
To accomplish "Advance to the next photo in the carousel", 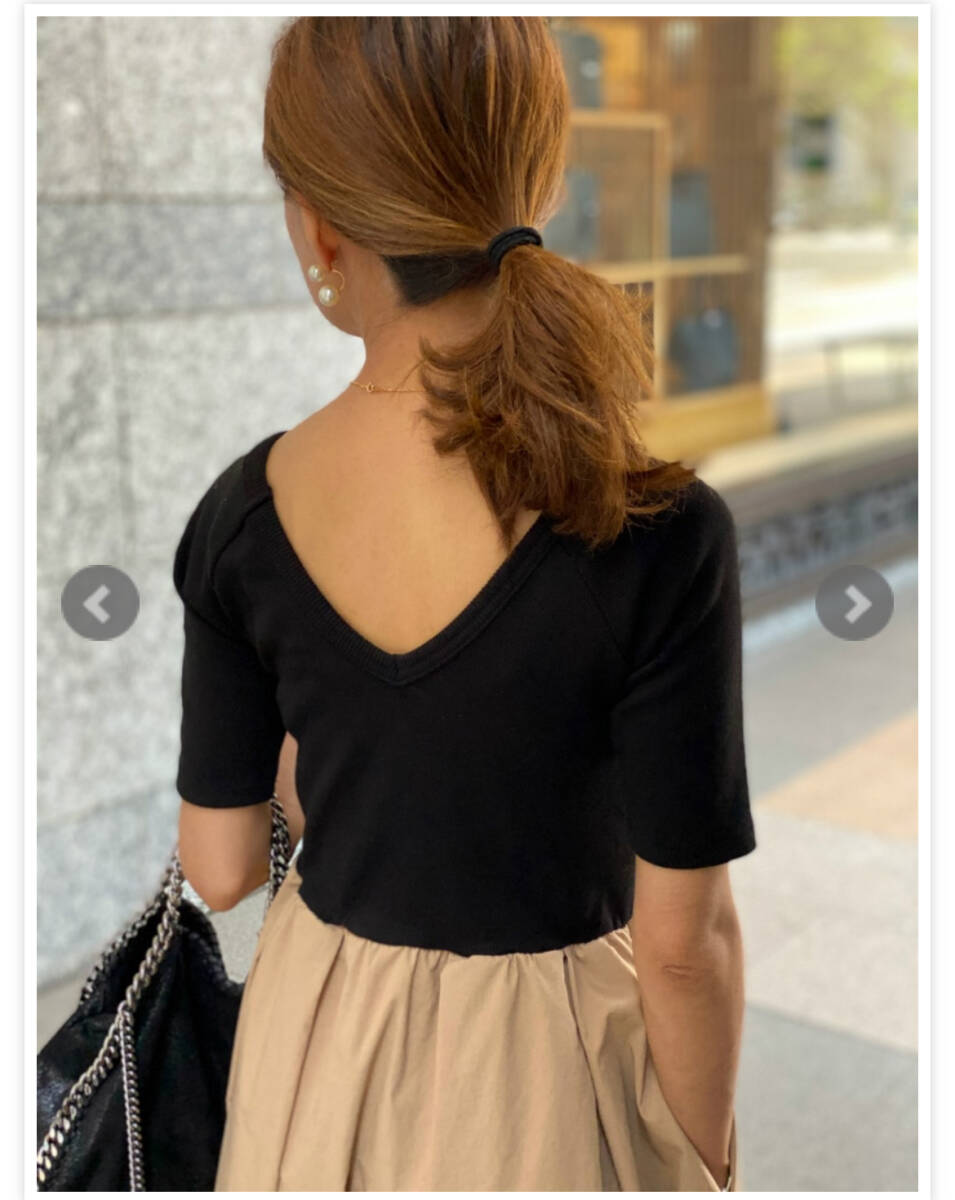I will pyautogui.click(x=854, y=603).
